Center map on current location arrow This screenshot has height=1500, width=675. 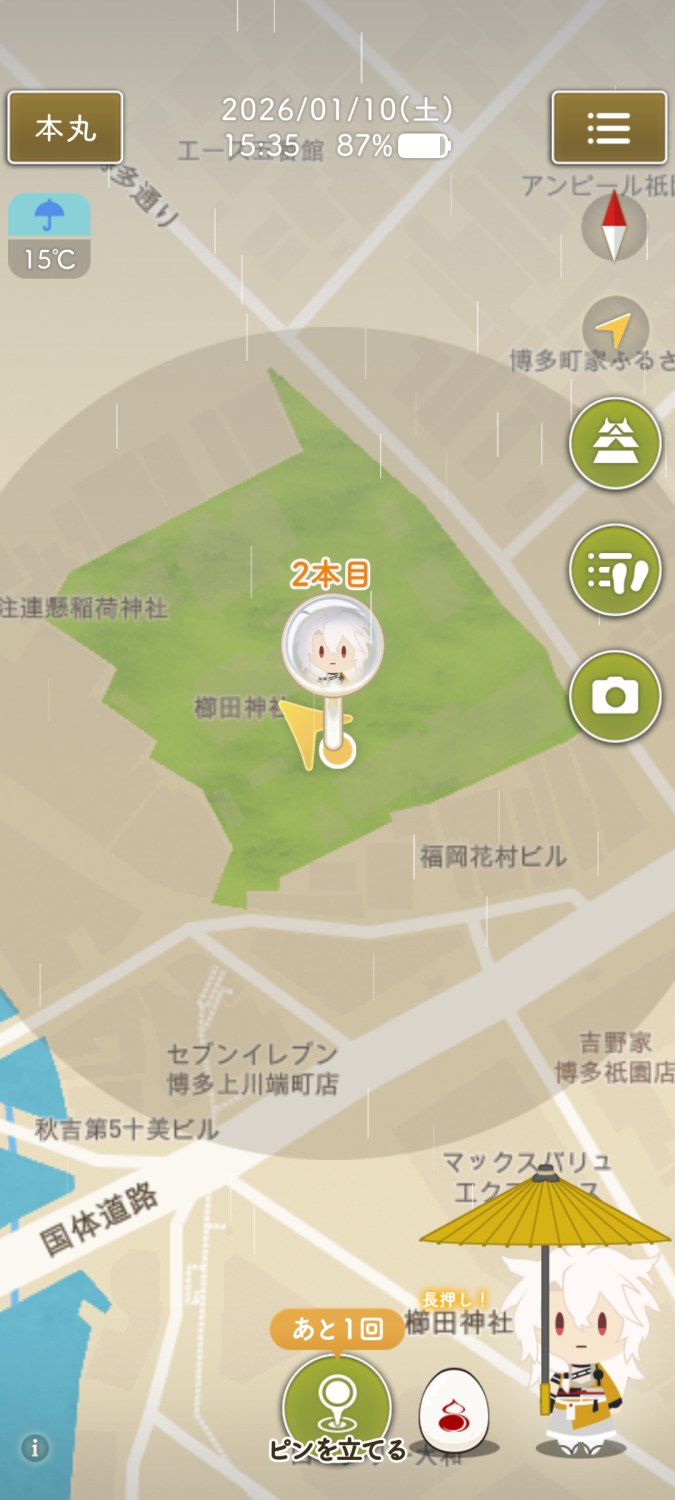click(616, 330)
